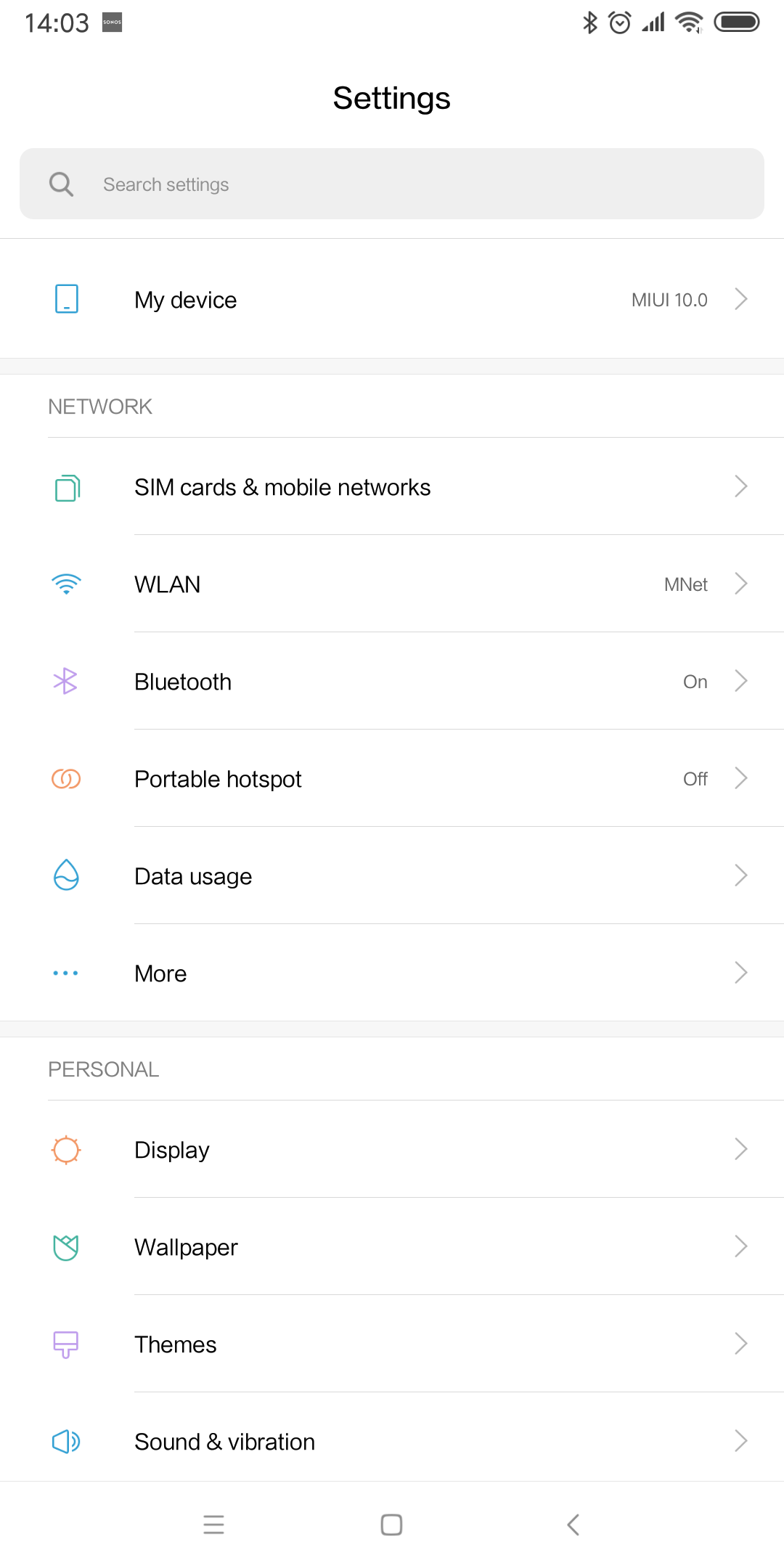Viewport: 784px width, 1568px height.
Task: Open SIM cards & mobile networks
Action: coord(392,487)
